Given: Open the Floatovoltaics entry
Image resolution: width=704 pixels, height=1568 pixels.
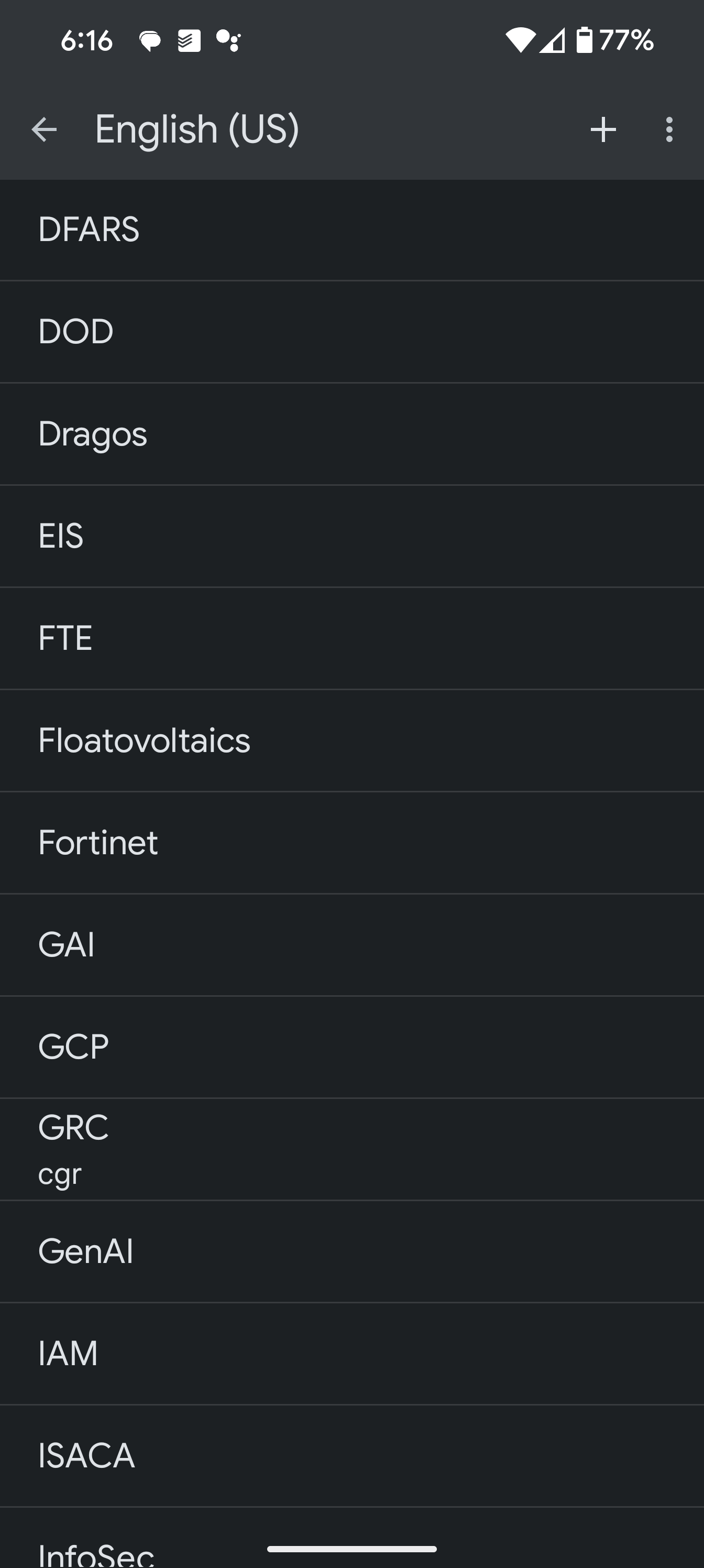Looking at the screenshot, I should click(351, 741).
